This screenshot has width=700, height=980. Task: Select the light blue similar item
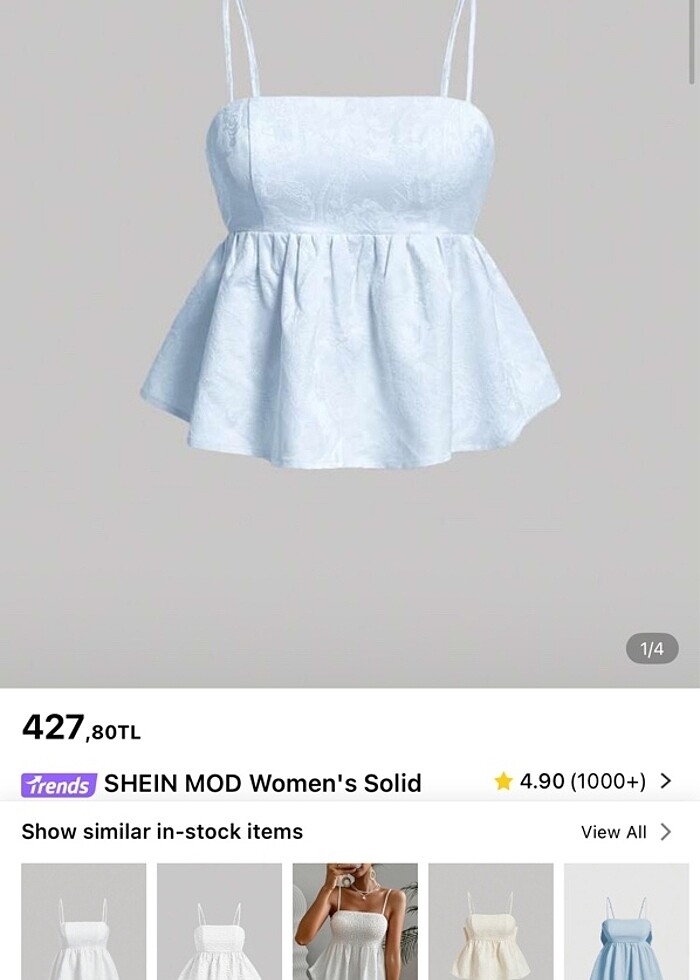(626, 921)
